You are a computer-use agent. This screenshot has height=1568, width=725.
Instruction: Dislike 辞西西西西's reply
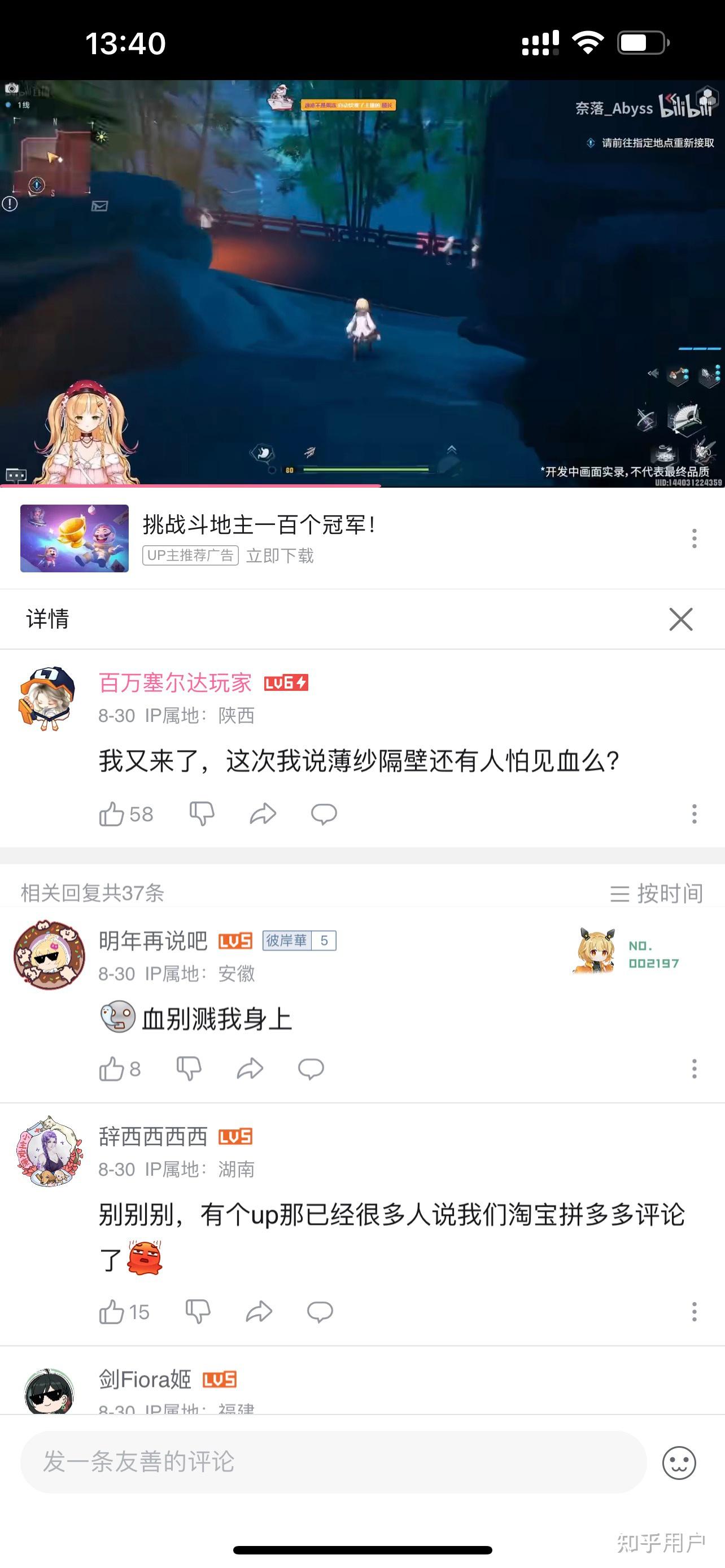tap(198, 1312)
